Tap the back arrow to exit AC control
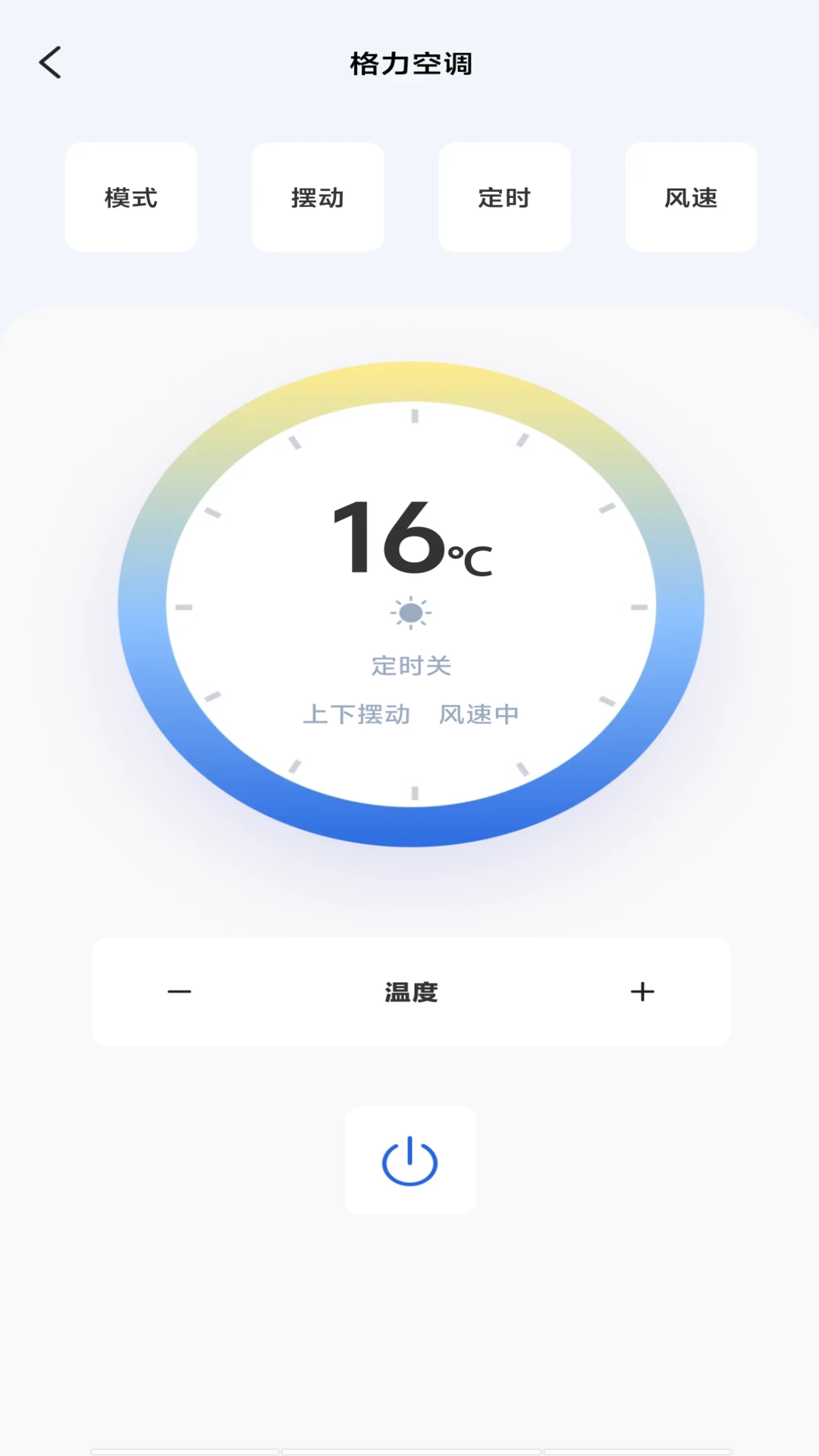819x1456 pixels. click(50, 64)
